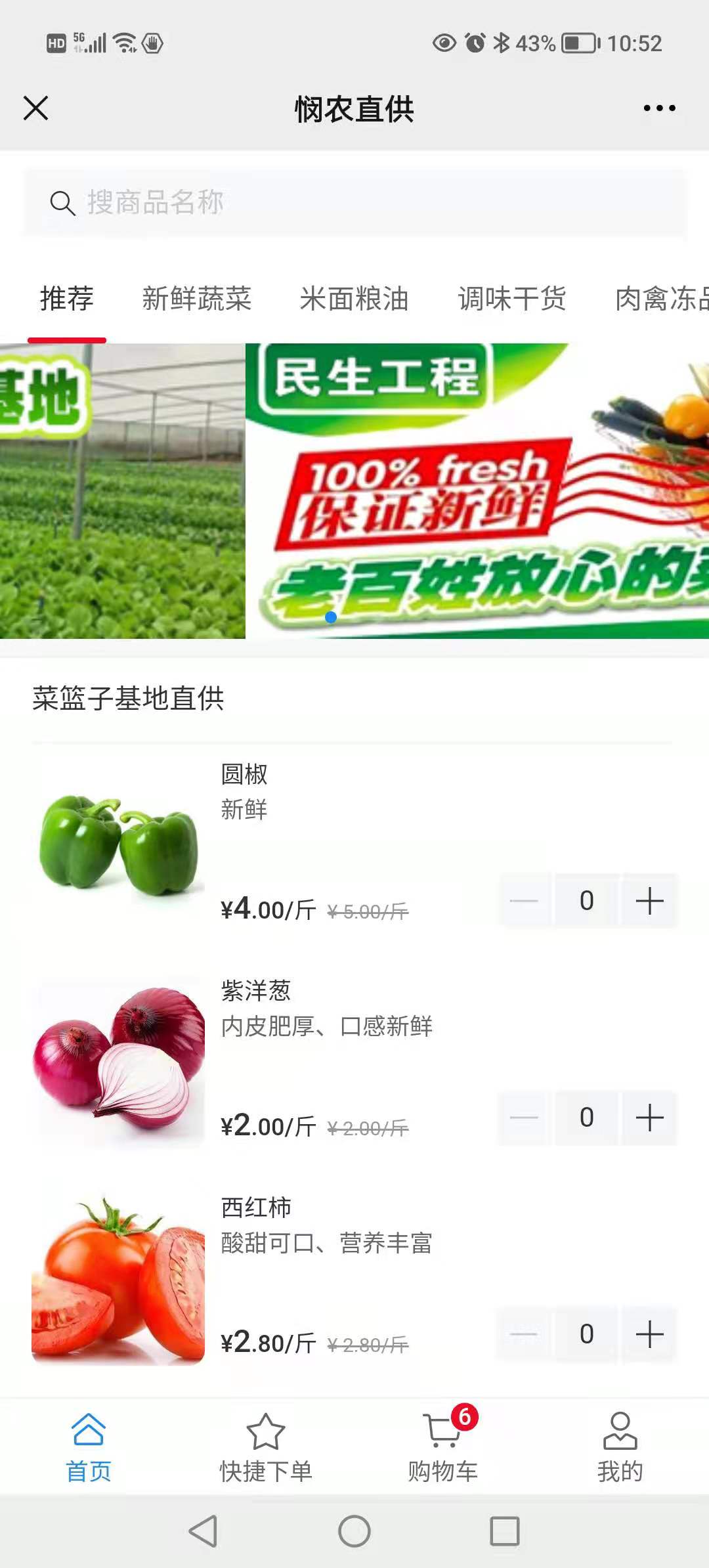Go to the 快捷下单 tab
The height and width of the screenshot is (1568, 709).
266,1448
